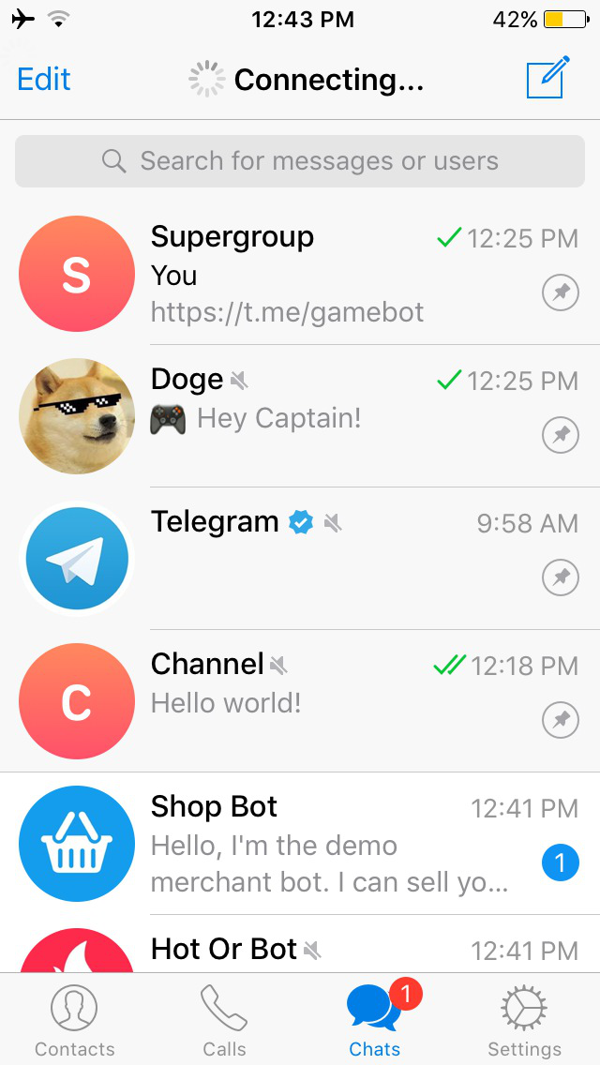Tap the Edit button
Image resolution: width=600 pixels, height=1065 pixels.
[44, 79]
